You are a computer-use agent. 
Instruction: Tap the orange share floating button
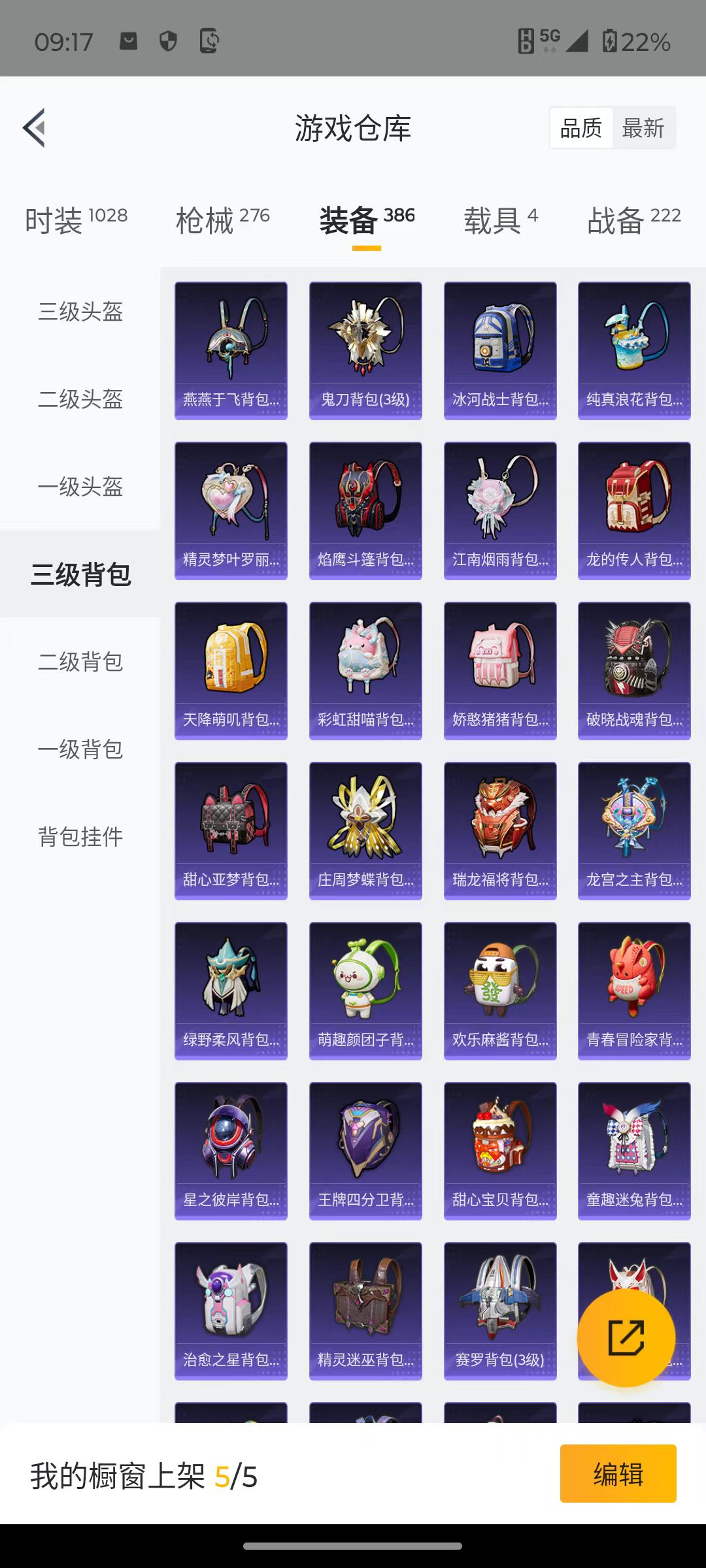coord(626,1337)
